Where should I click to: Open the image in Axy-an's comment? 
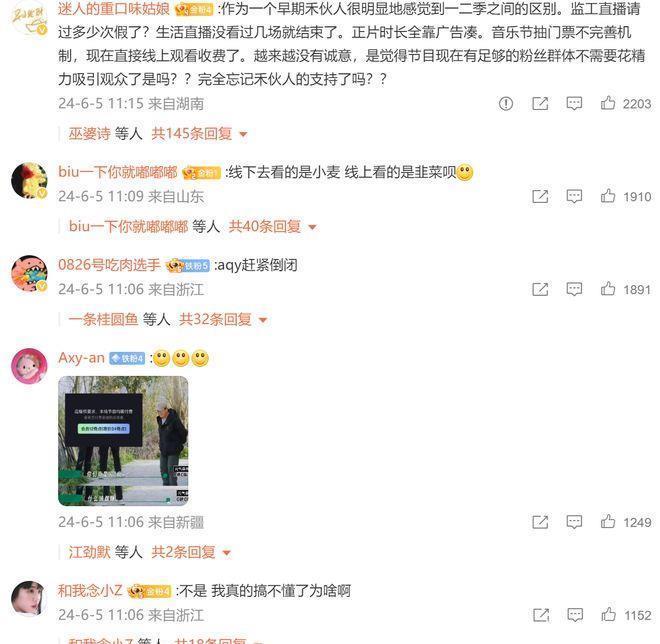(x=123, y=440)
